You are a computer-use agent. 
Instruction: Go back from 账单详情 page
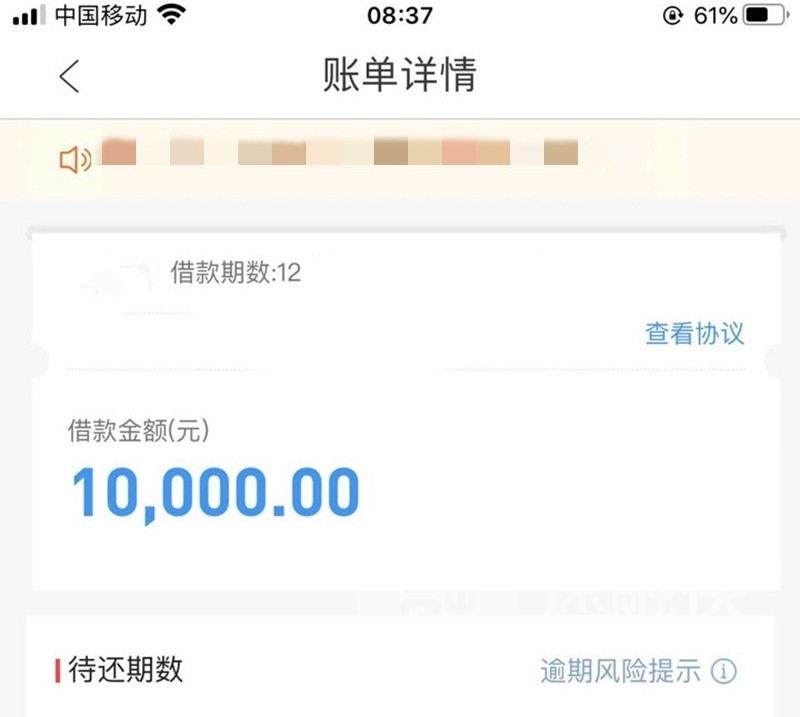(69, 76)
